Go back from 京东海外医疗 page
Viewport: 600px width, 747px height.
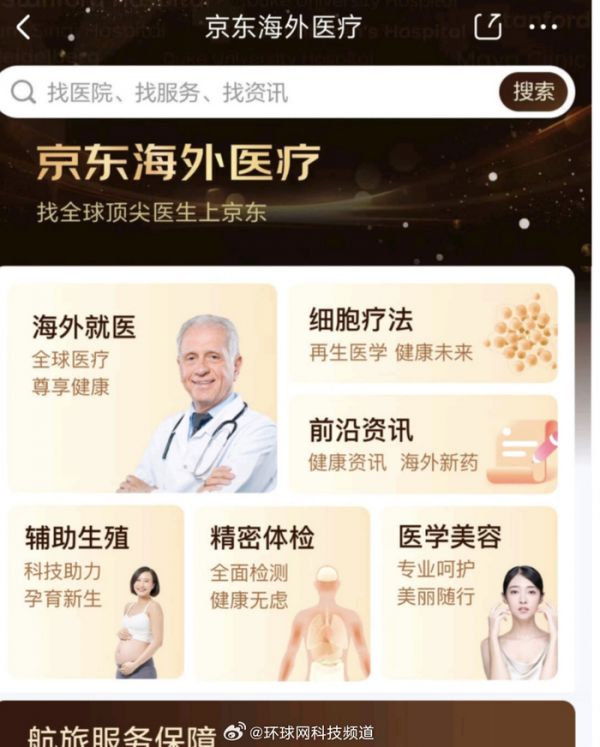[23, 27]
